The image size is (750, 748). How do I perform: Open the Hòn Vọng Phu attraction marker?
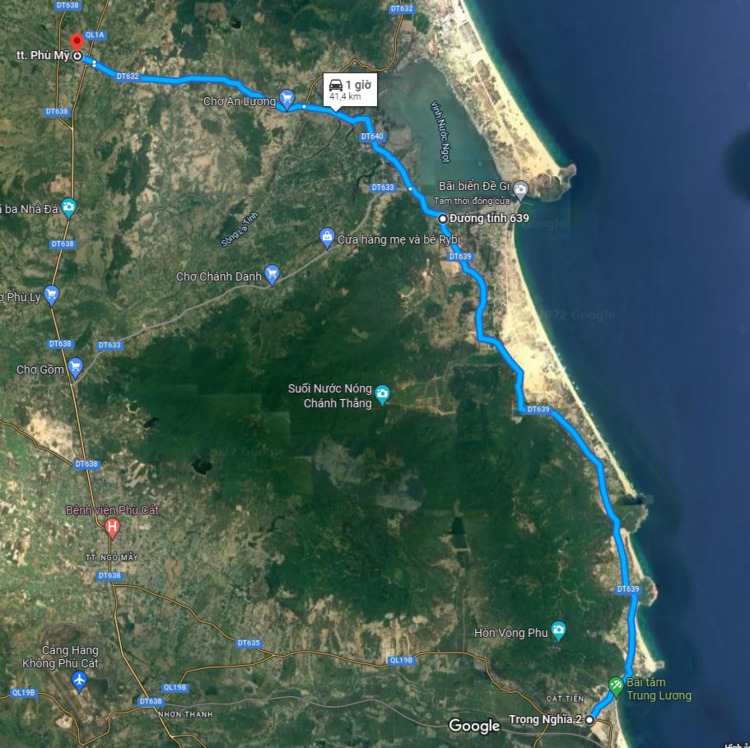(558, 630)
